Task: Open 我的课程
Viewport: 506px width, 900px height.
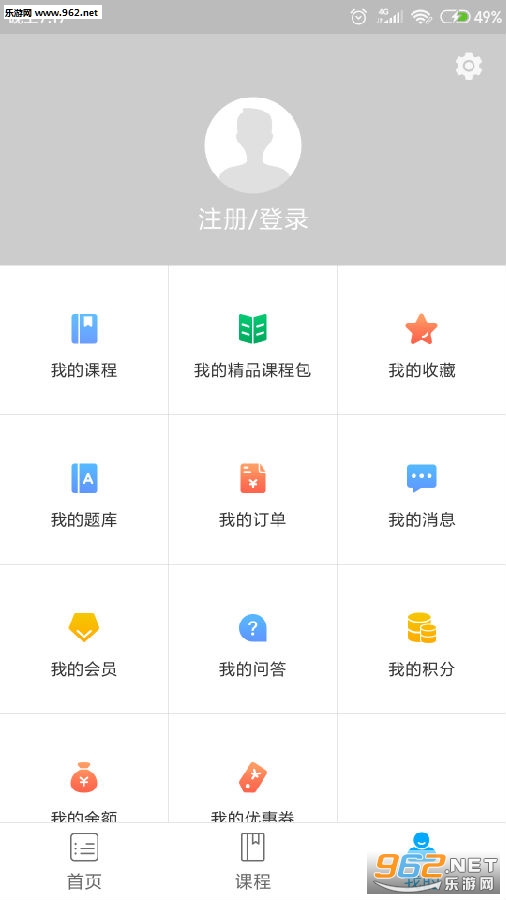Action: point(84,340)
